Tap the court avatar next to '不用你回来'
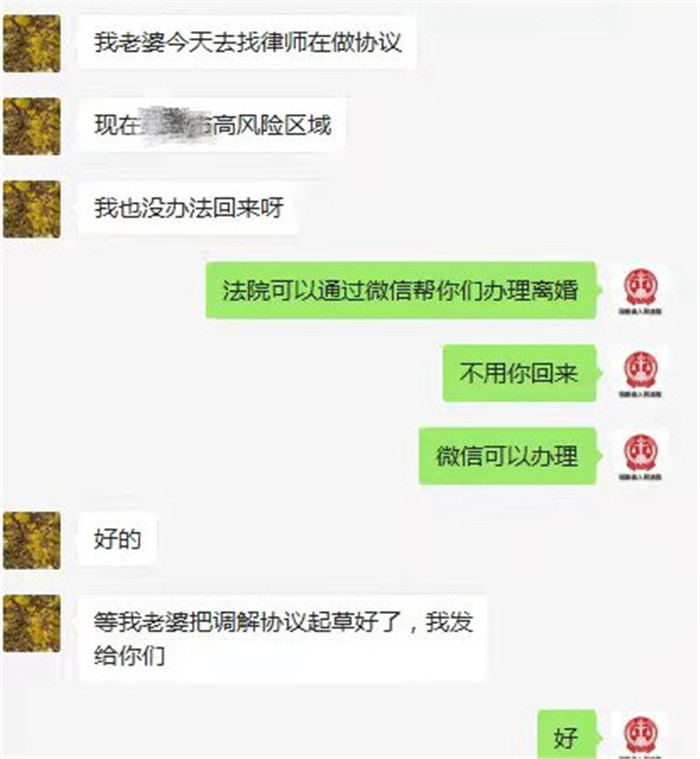Image resolution: width=700 pixels, height=759 pixels. point(641,375)
